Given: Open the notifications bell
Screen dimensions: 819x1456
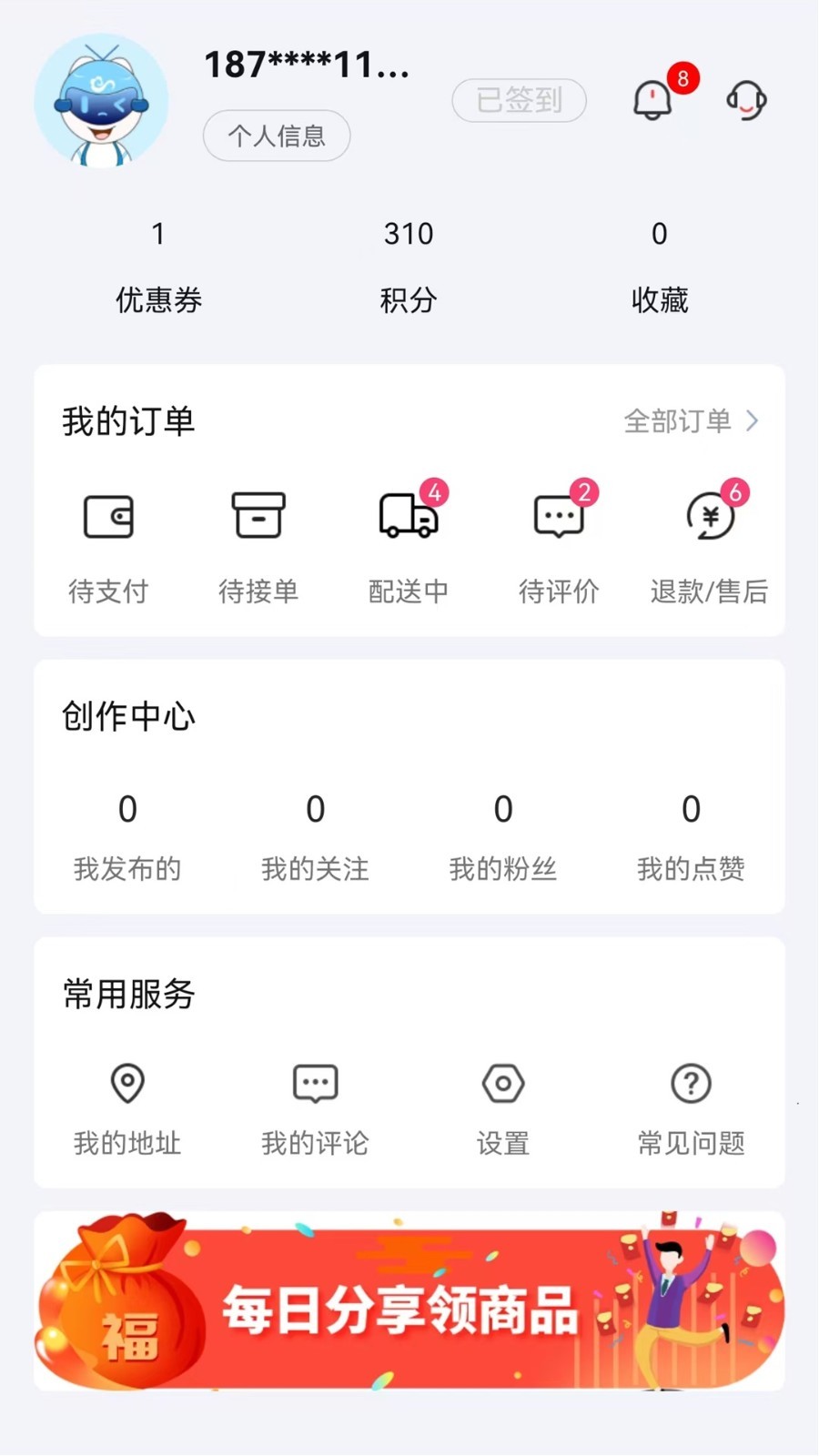Looking at the screenshot, I should tap(653, 99).
